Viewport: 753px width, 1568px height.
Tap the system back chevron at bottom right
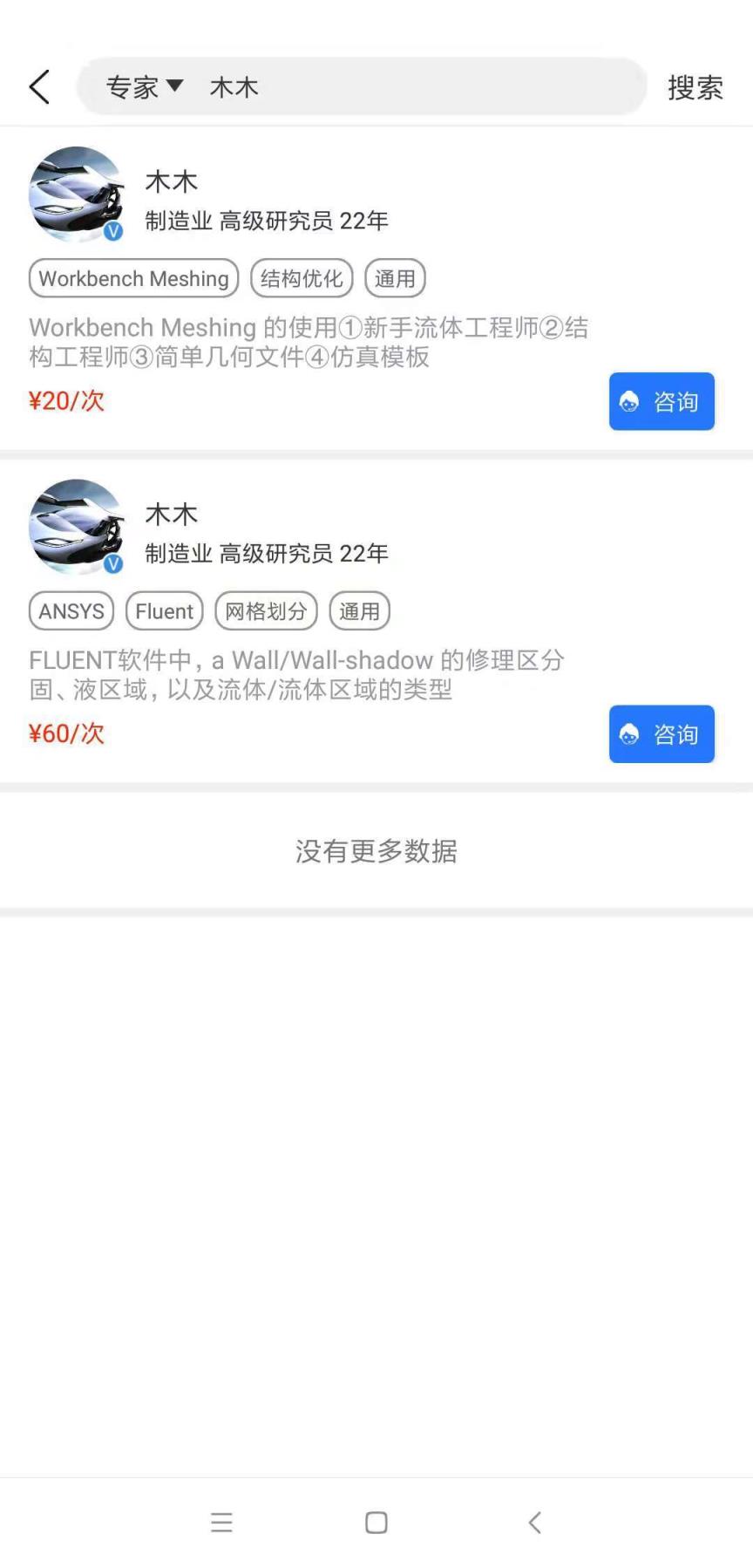click(x=534, y=1523)
